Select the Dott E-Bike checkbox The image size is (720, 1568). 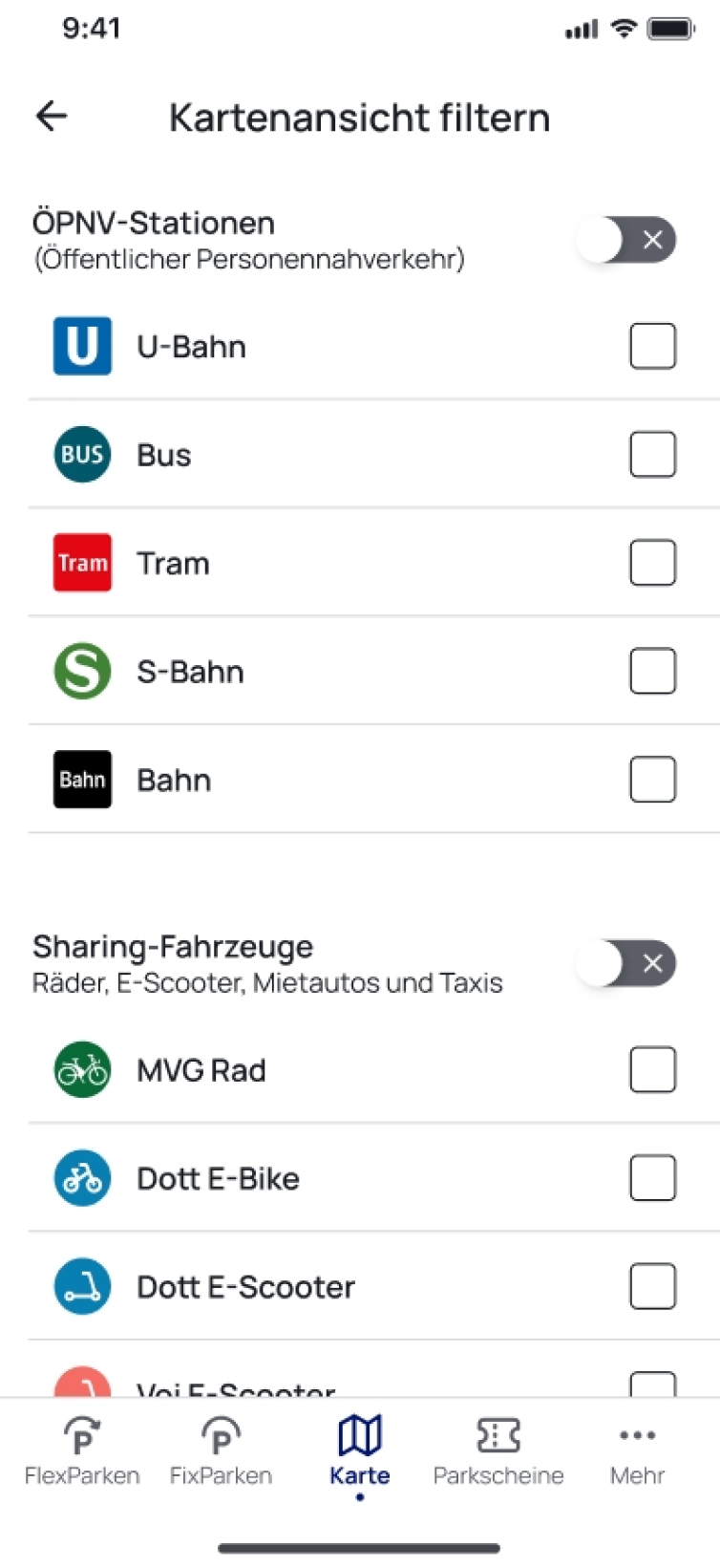point(652,1178)
